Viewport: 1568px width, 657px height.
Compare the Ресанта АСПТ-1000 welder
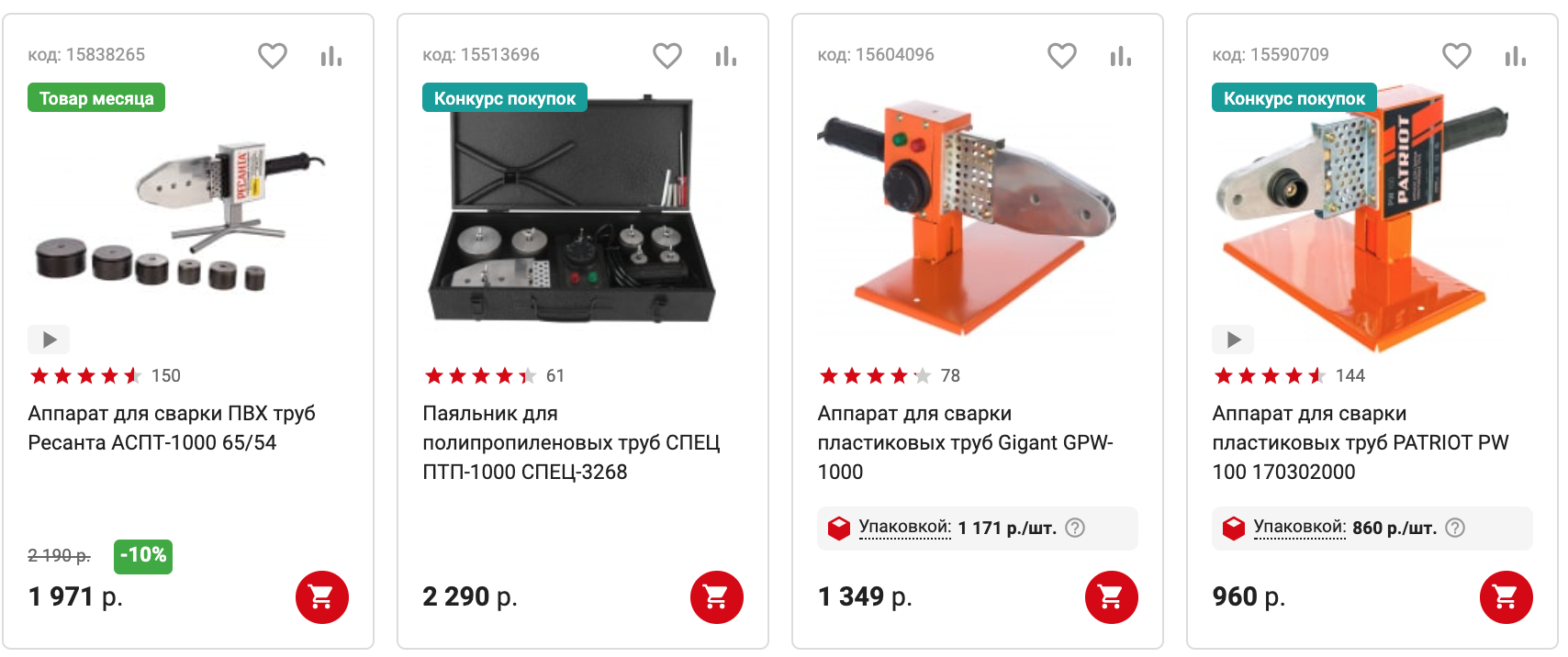[331, 57]
